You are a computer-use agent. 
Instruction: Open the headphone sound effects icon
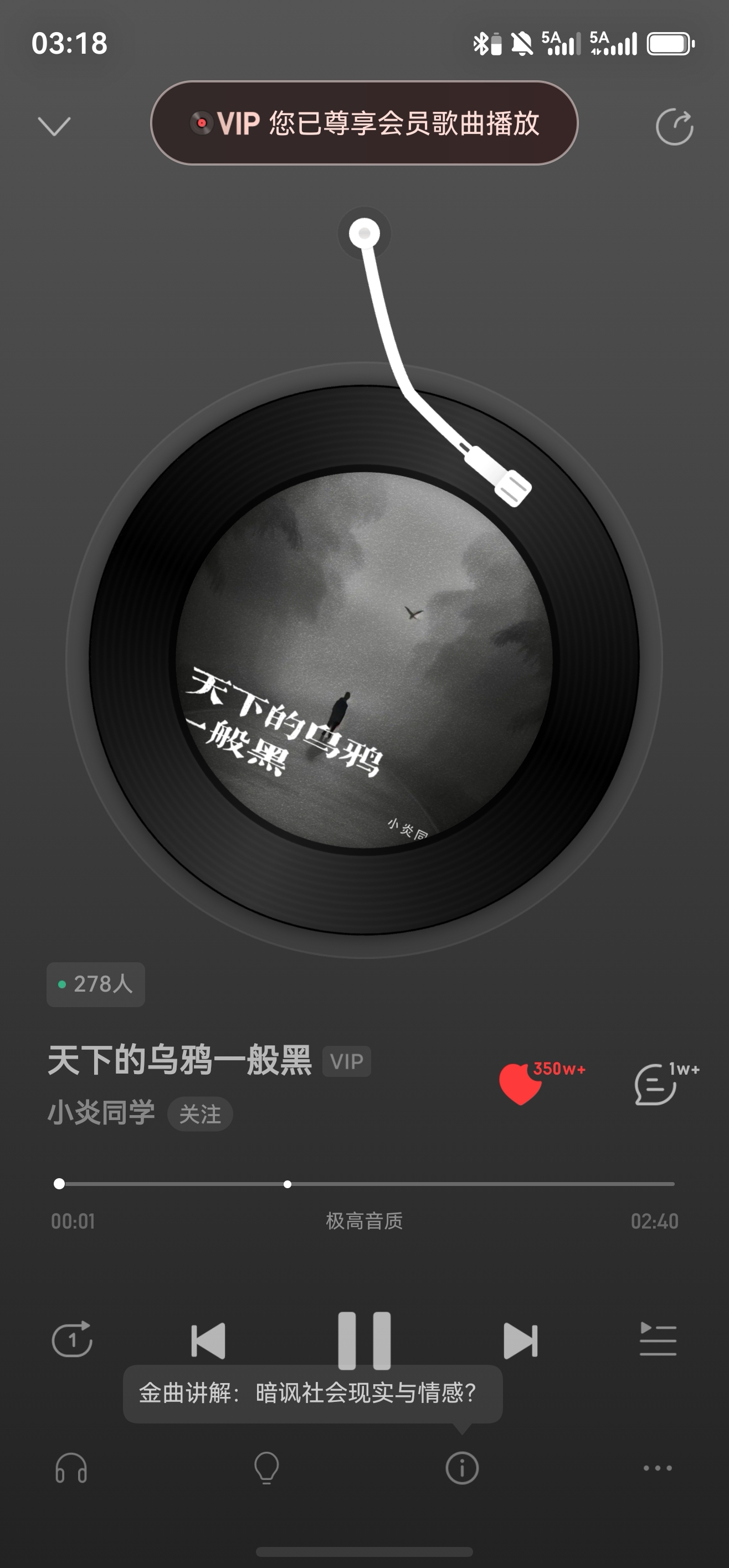71,1468
